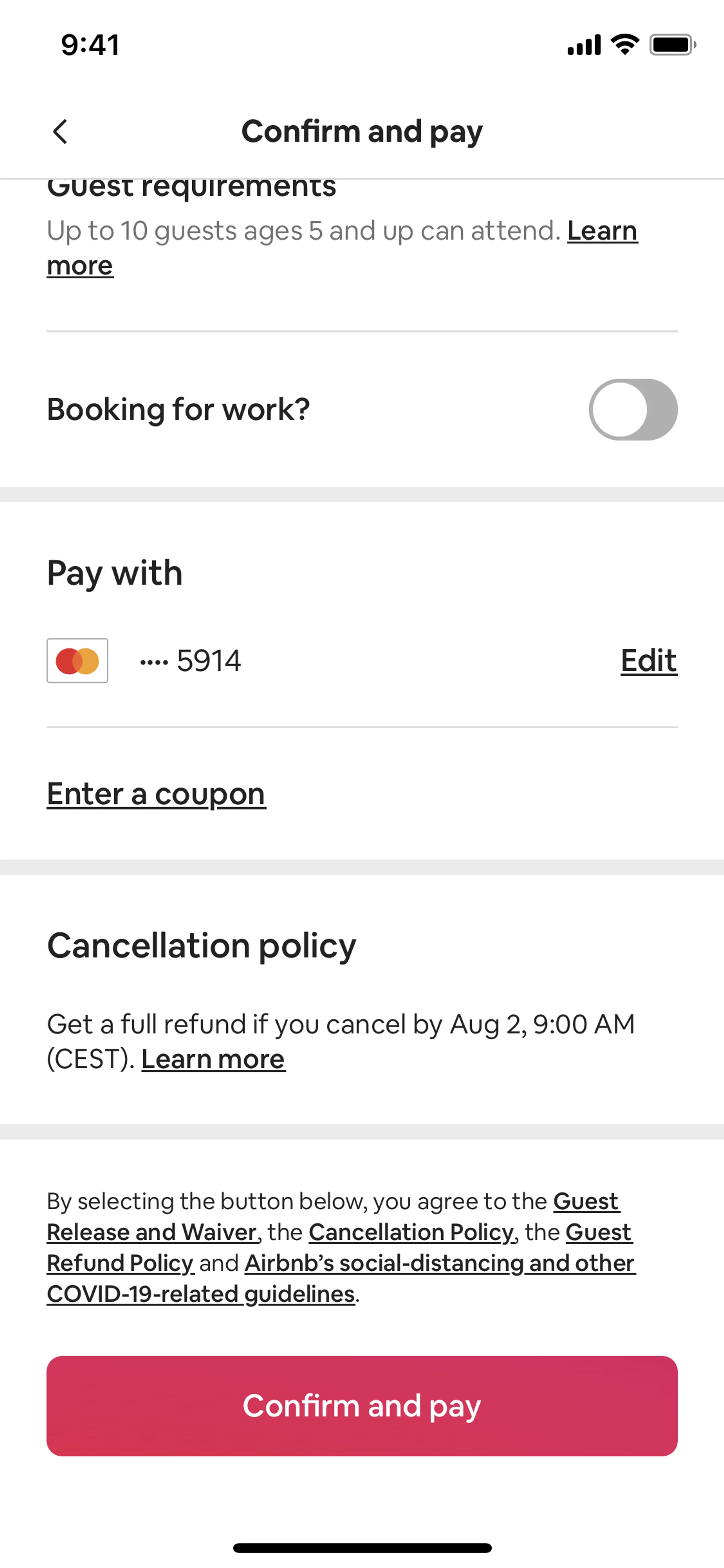Image resolution: width=724 pixels, height=1568 pixels.
Task: Enable the Booking for work switch
Action: point(633,410)
